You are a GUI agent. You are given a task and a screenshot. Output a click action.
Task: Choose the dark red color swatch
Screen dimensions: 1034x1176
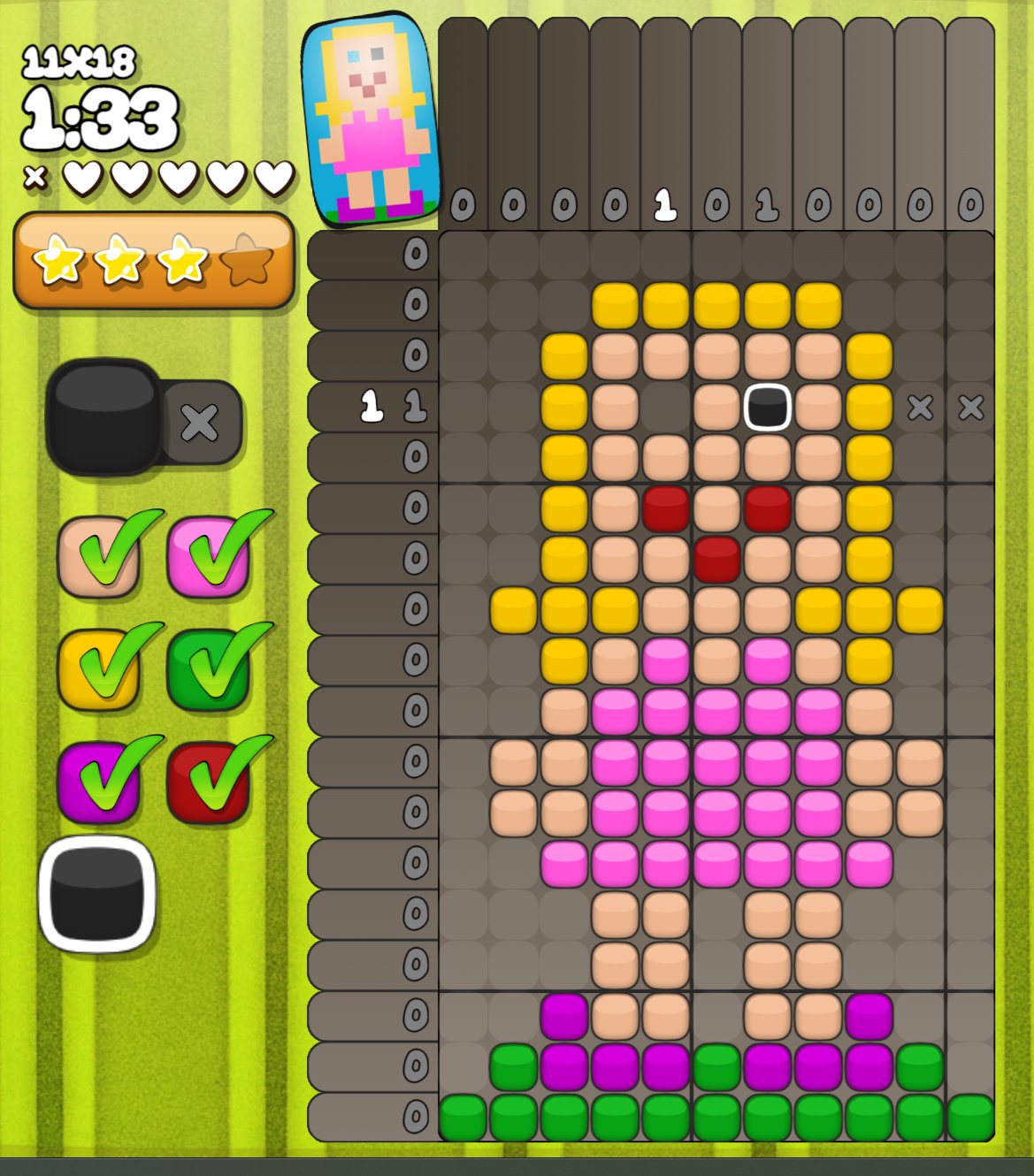click(x=209, y=781)
